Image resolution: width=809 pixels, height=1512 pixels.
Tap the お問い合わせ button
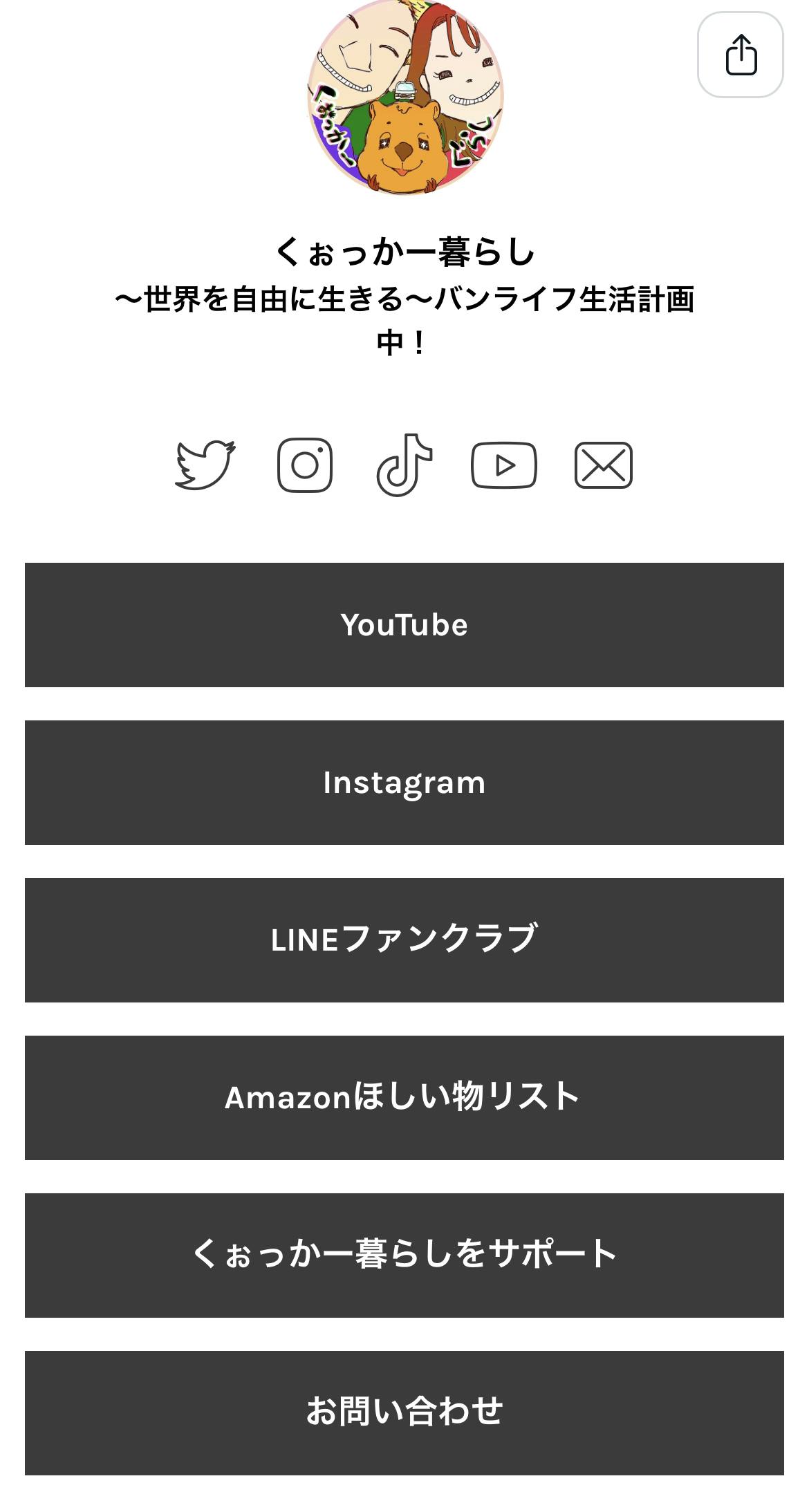point(404,1413)
